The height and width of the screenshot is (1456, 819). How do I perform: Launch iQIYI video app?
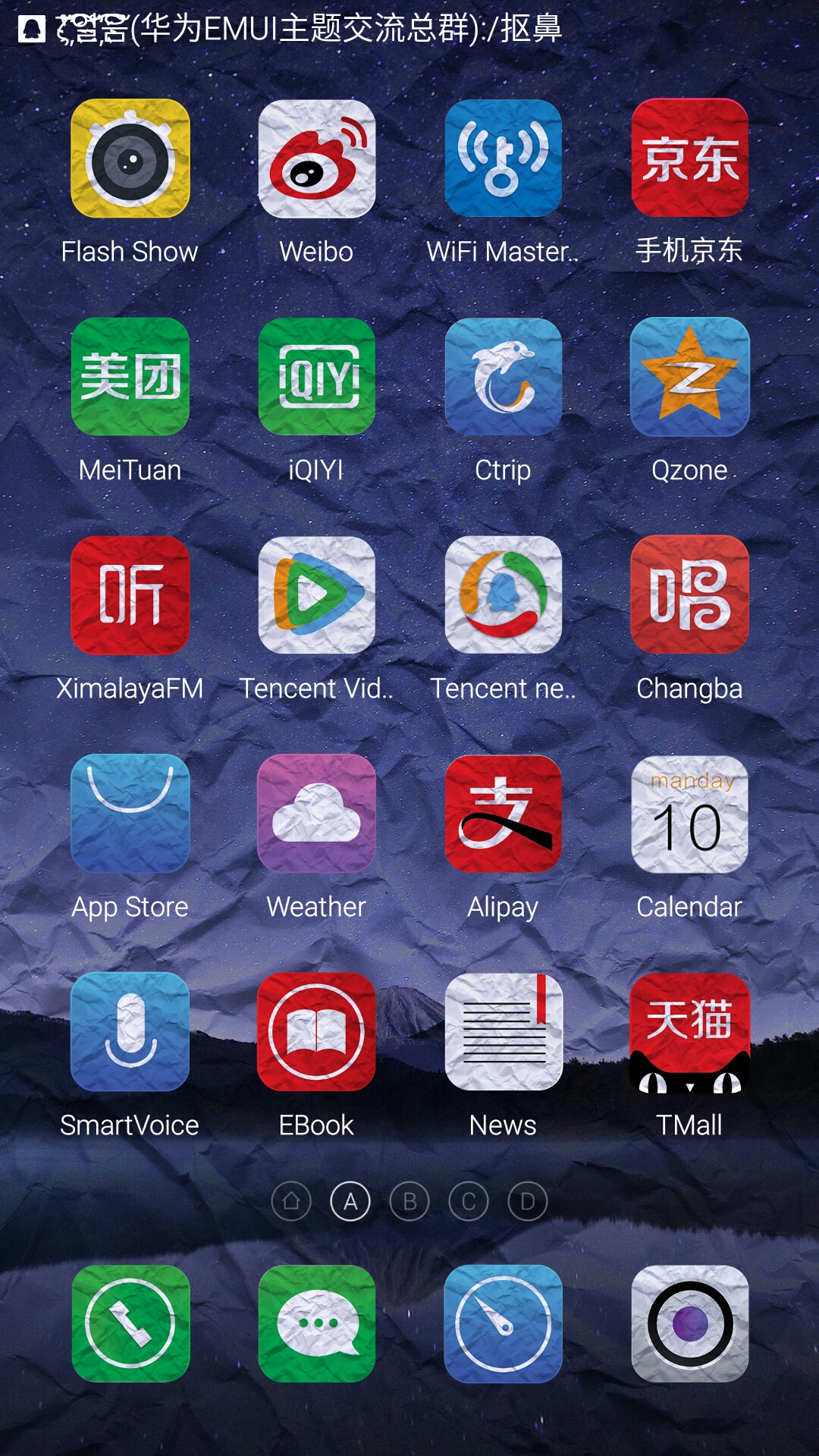(x=316, y=377)
